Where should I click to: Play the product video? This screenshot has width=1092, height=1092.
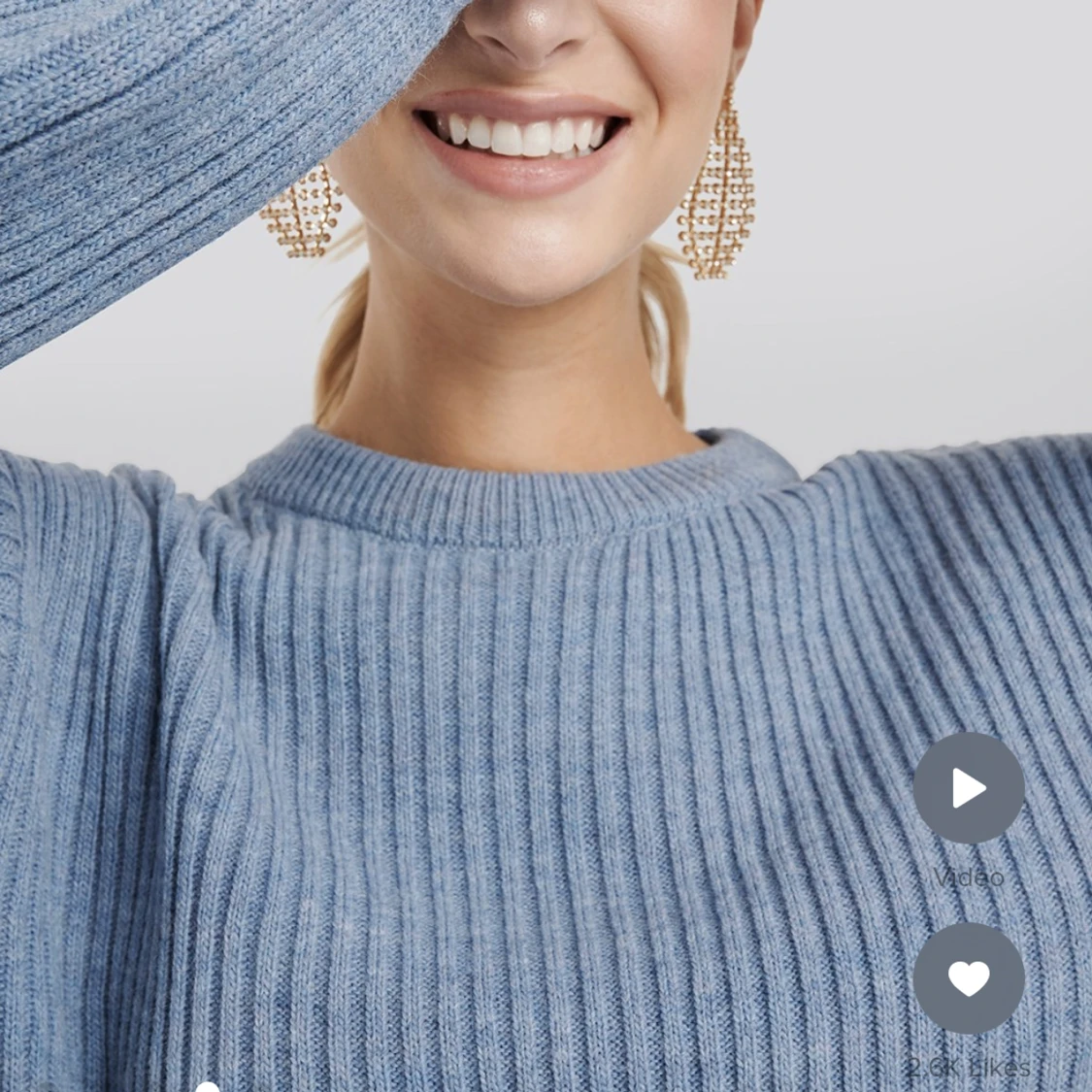pyautogui.click(x=968, y=788)
